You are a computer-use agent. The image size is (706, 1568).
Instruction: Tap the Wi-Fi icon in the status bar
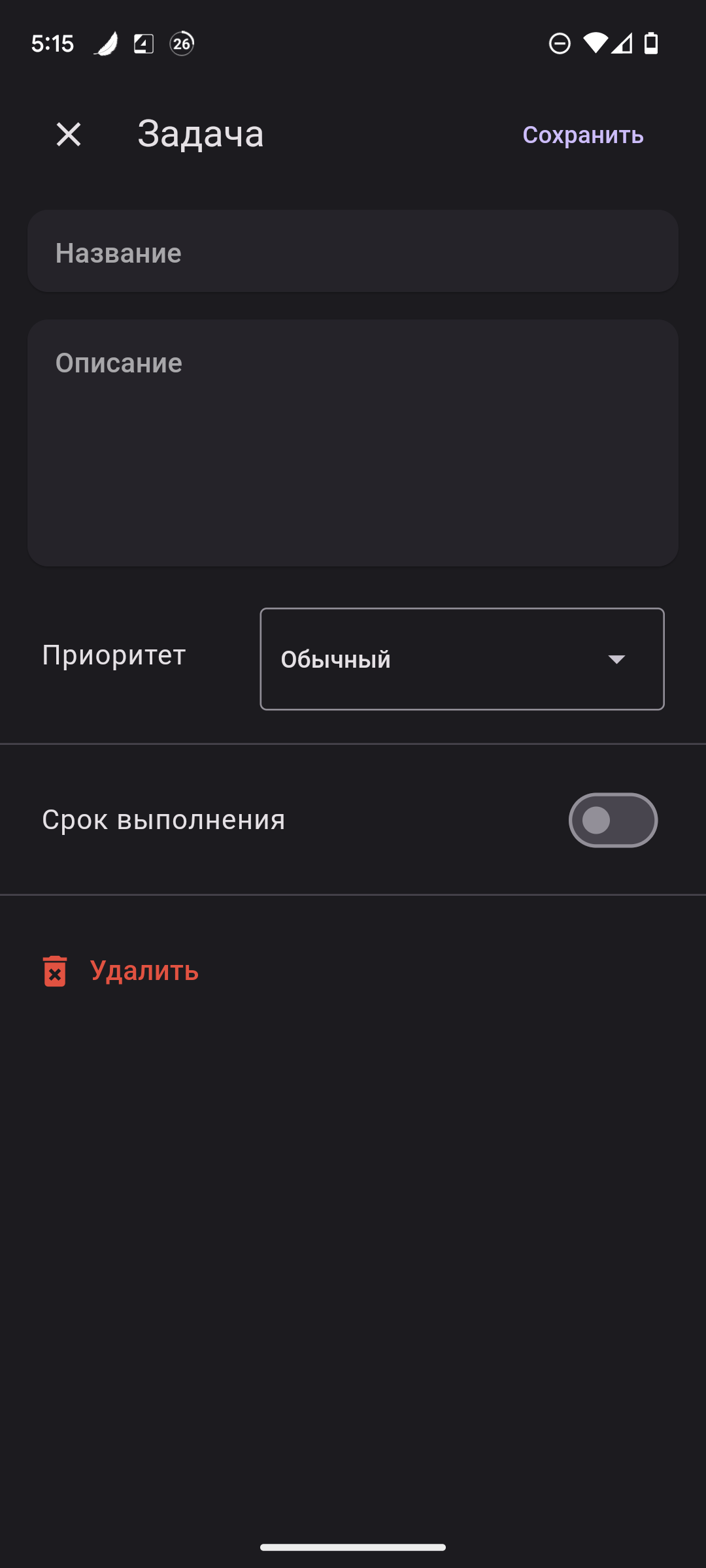coord(596,43)
